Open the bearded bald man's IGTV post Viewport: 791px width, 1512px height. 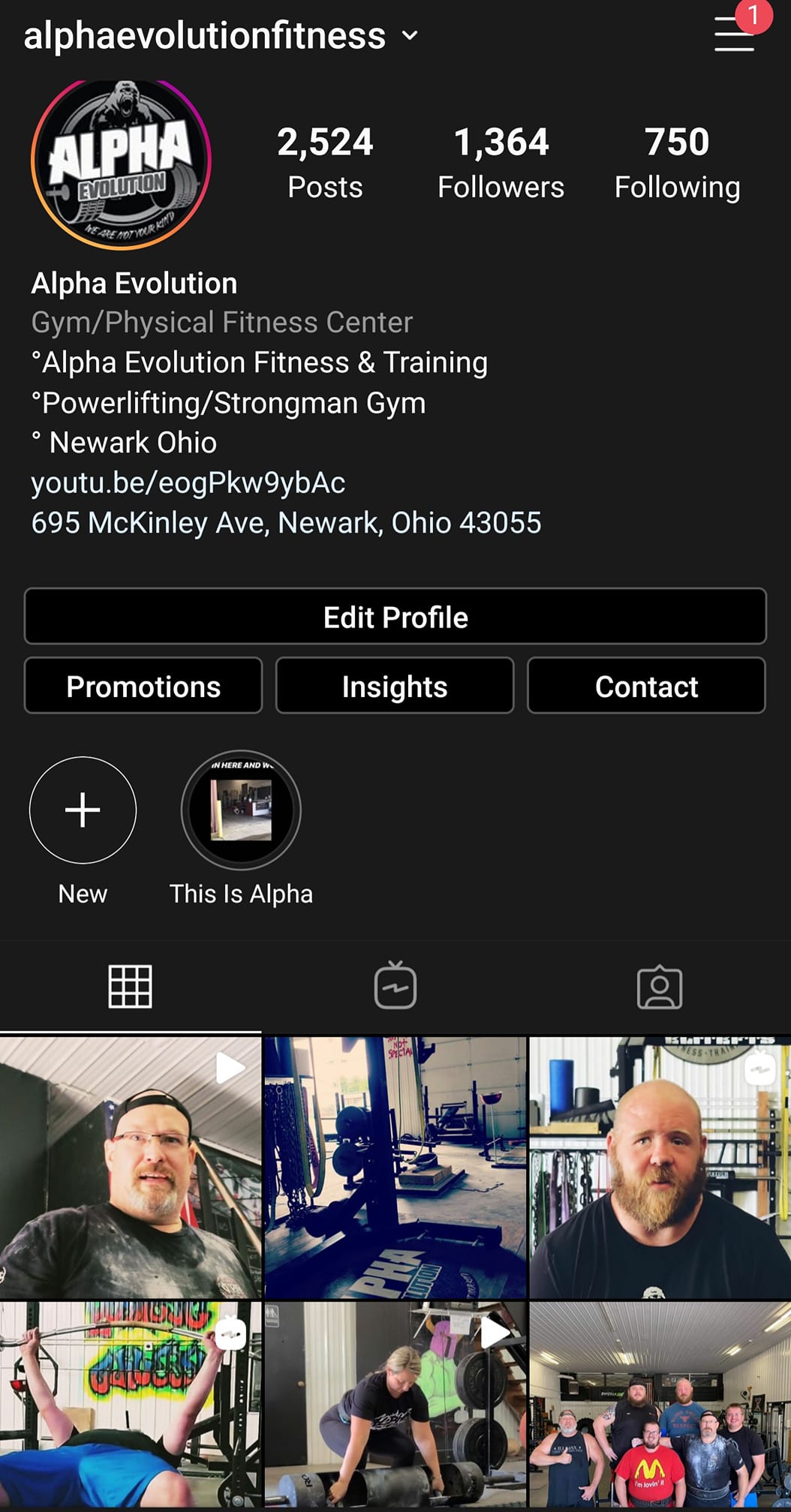(660, 1168)
